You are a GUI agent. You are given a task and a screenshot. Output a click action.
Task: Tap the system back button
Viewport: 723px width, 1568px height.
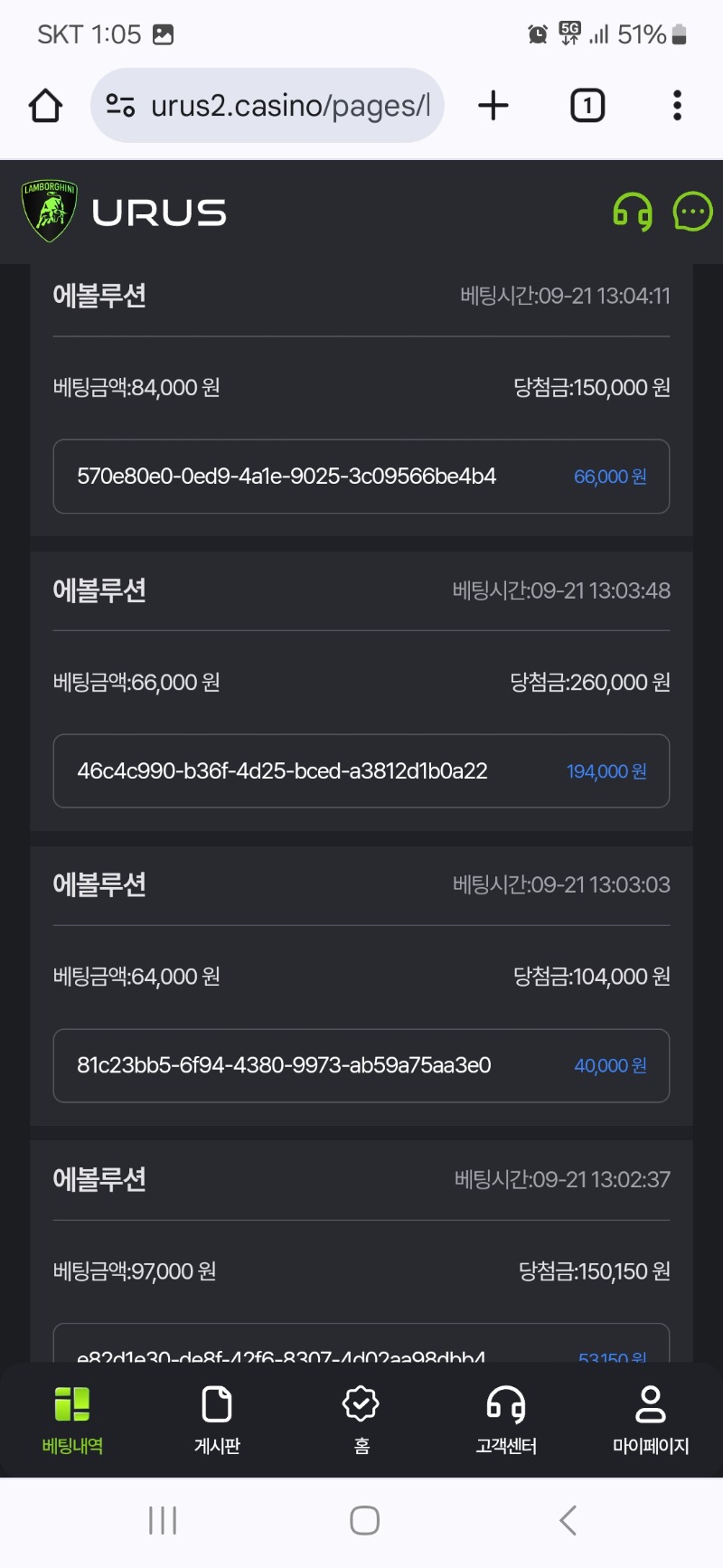(568, 1520)
